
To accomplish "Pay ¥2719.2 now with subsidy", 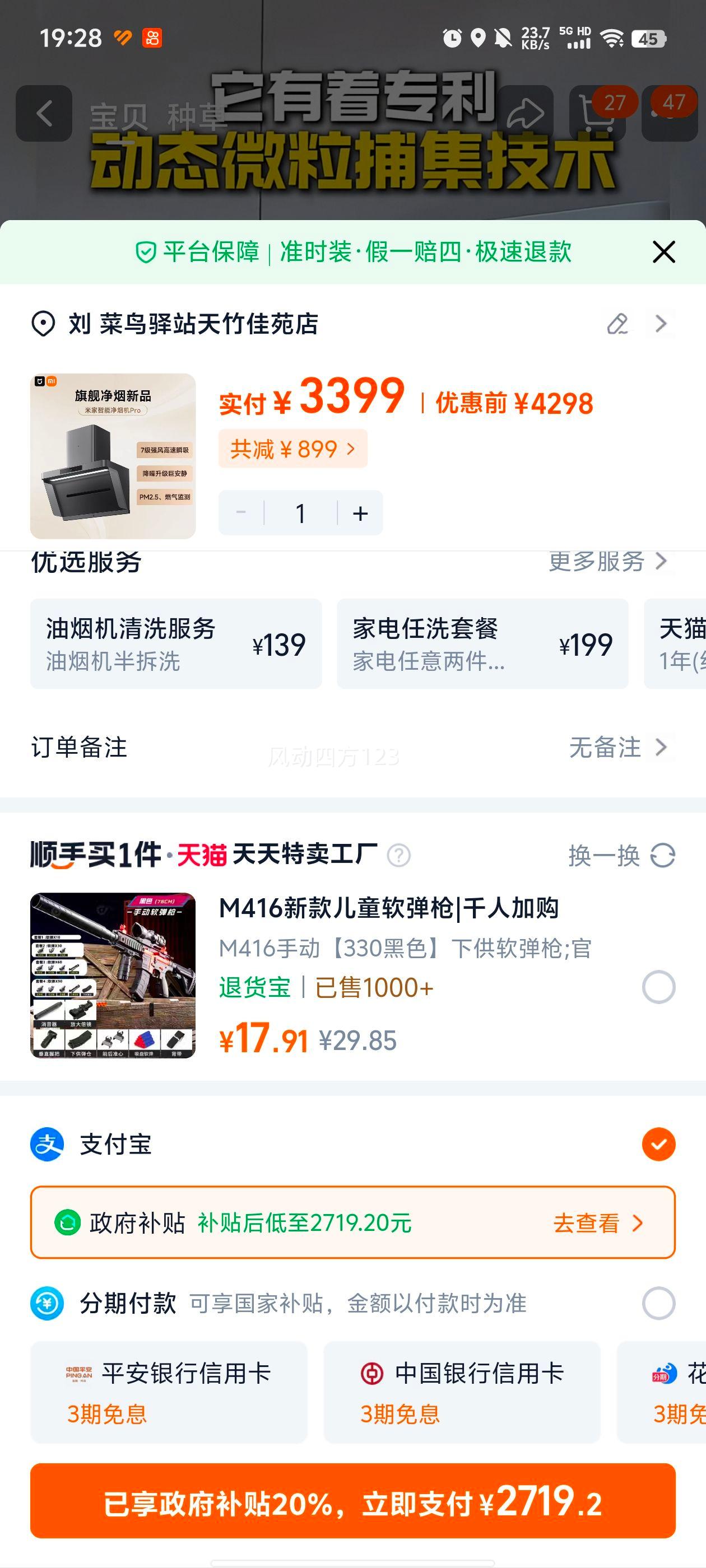I will tap(352, 1500).
